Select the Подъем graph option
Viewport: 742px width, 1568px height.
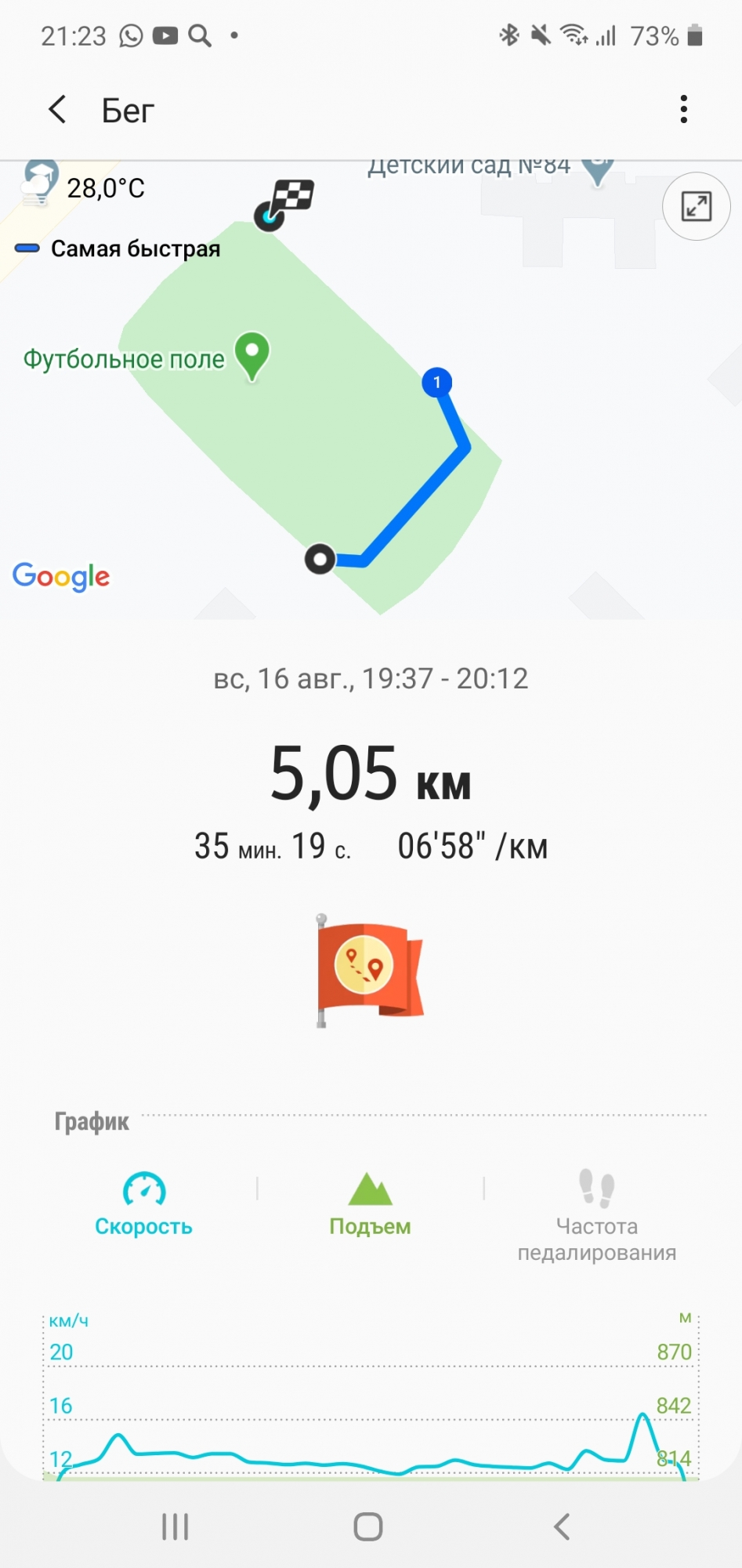click(x=370, y=1204)
